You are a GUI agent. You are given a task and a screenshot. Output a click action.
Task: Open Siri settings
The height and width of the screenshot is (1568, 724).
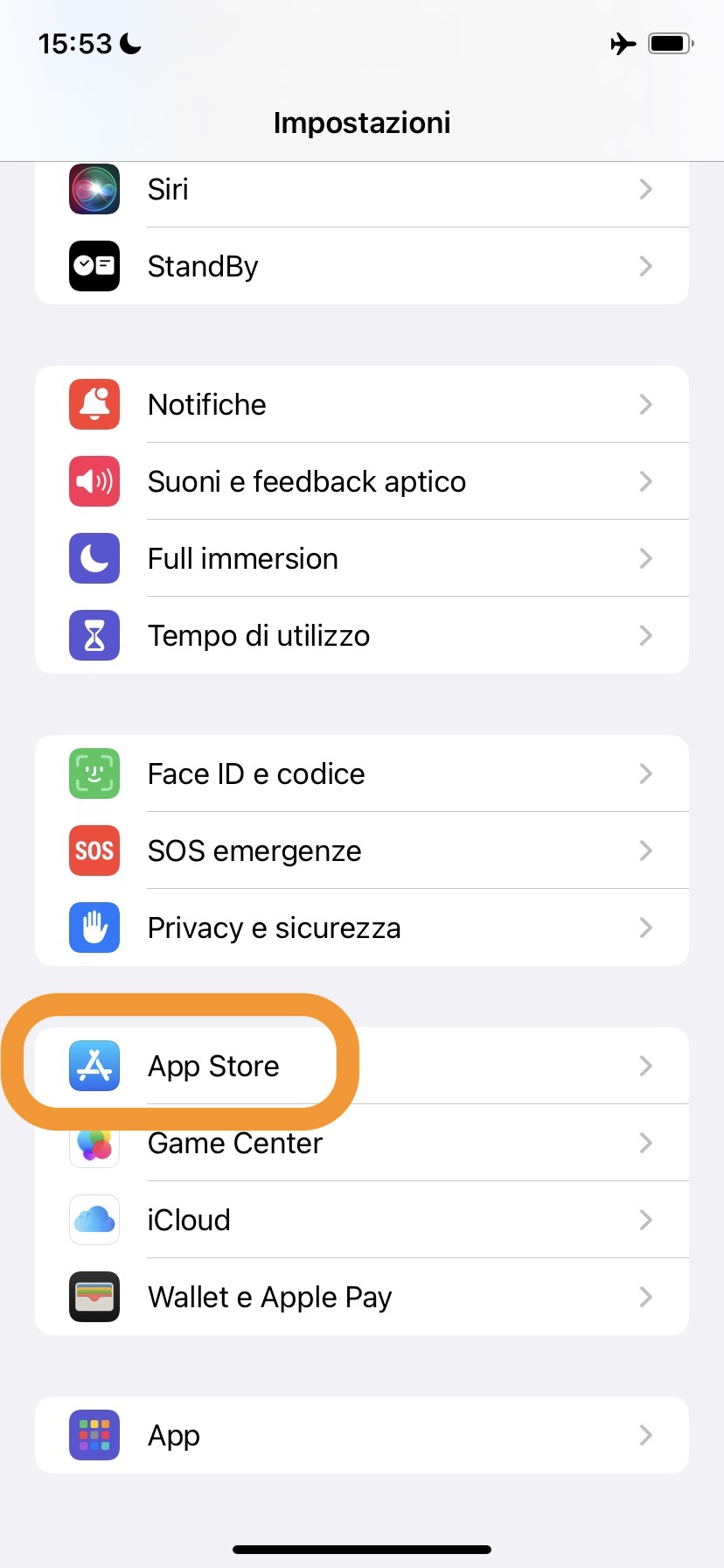tap(361, 190)
